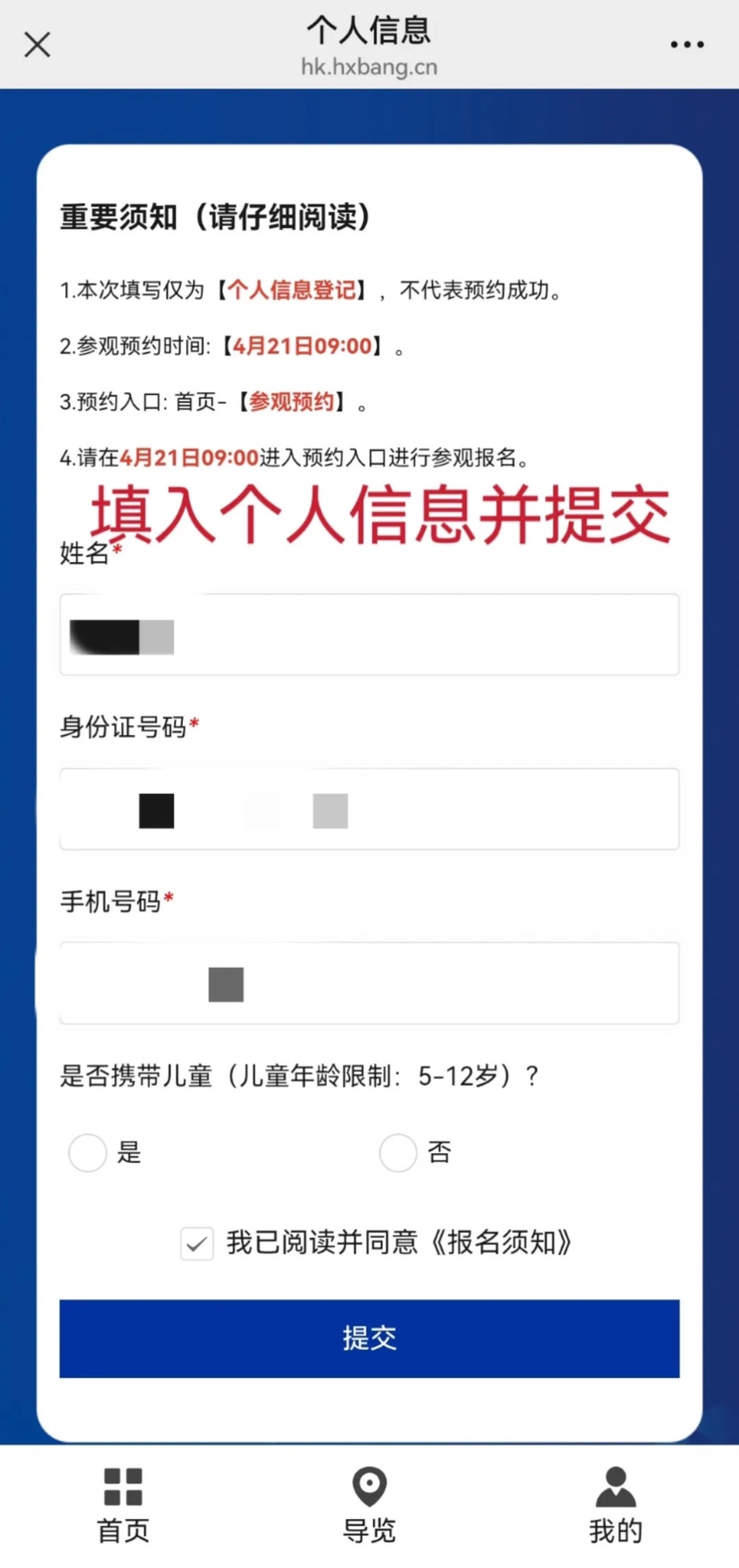
Task: Open the three-dot overflow menu
Action: click(686, 45)
